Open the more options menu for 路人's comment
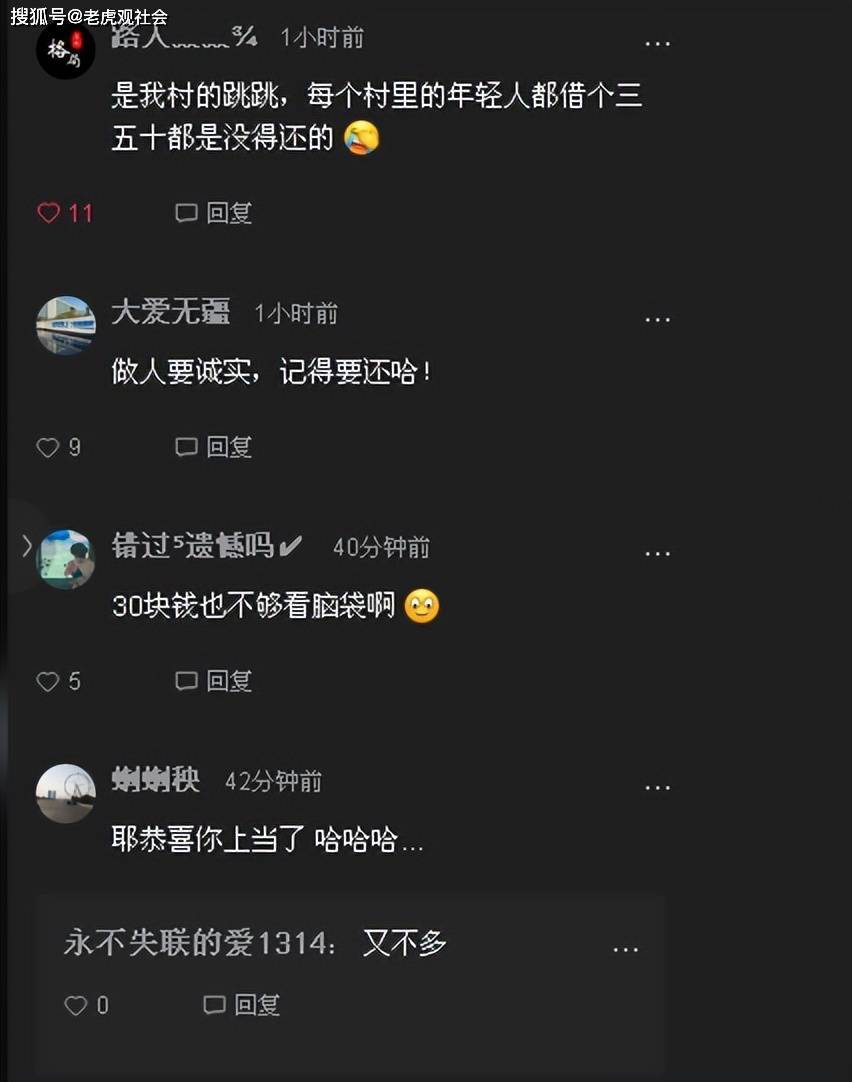Image resolution: width=852 pixels, height=1082 pixels. pyautogui.click(x=657, y=43)
